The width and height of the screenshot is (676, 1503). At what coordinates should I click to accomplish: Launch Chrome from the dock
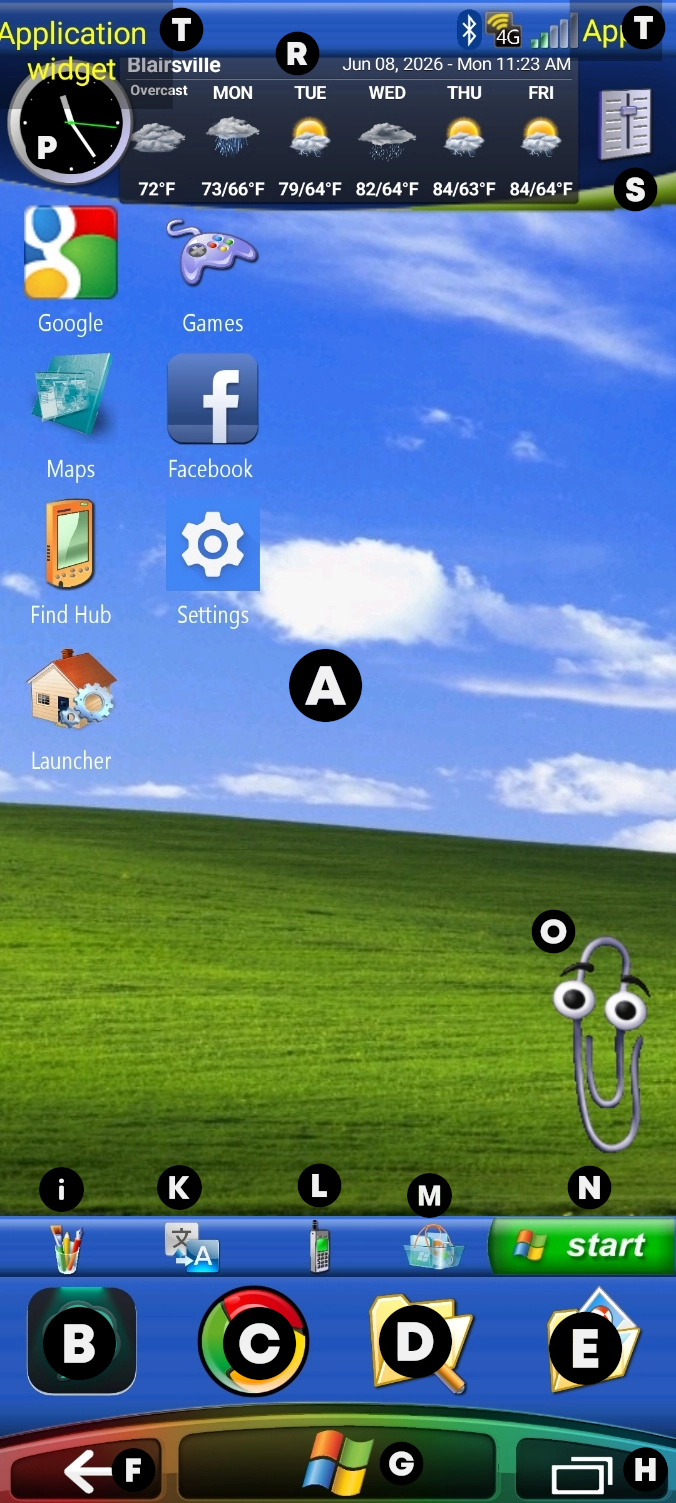(x=254, y=1341)
